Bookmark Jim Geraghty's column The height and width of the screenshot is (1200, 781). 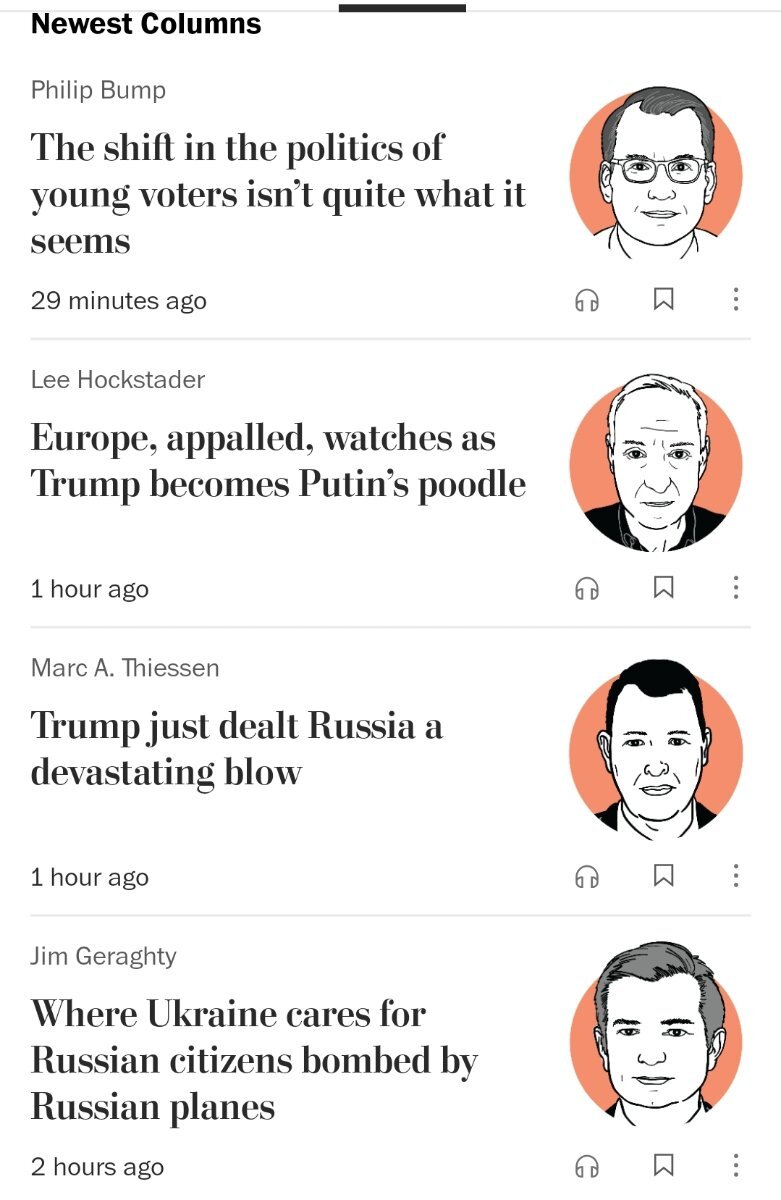tap(663, 1165)
